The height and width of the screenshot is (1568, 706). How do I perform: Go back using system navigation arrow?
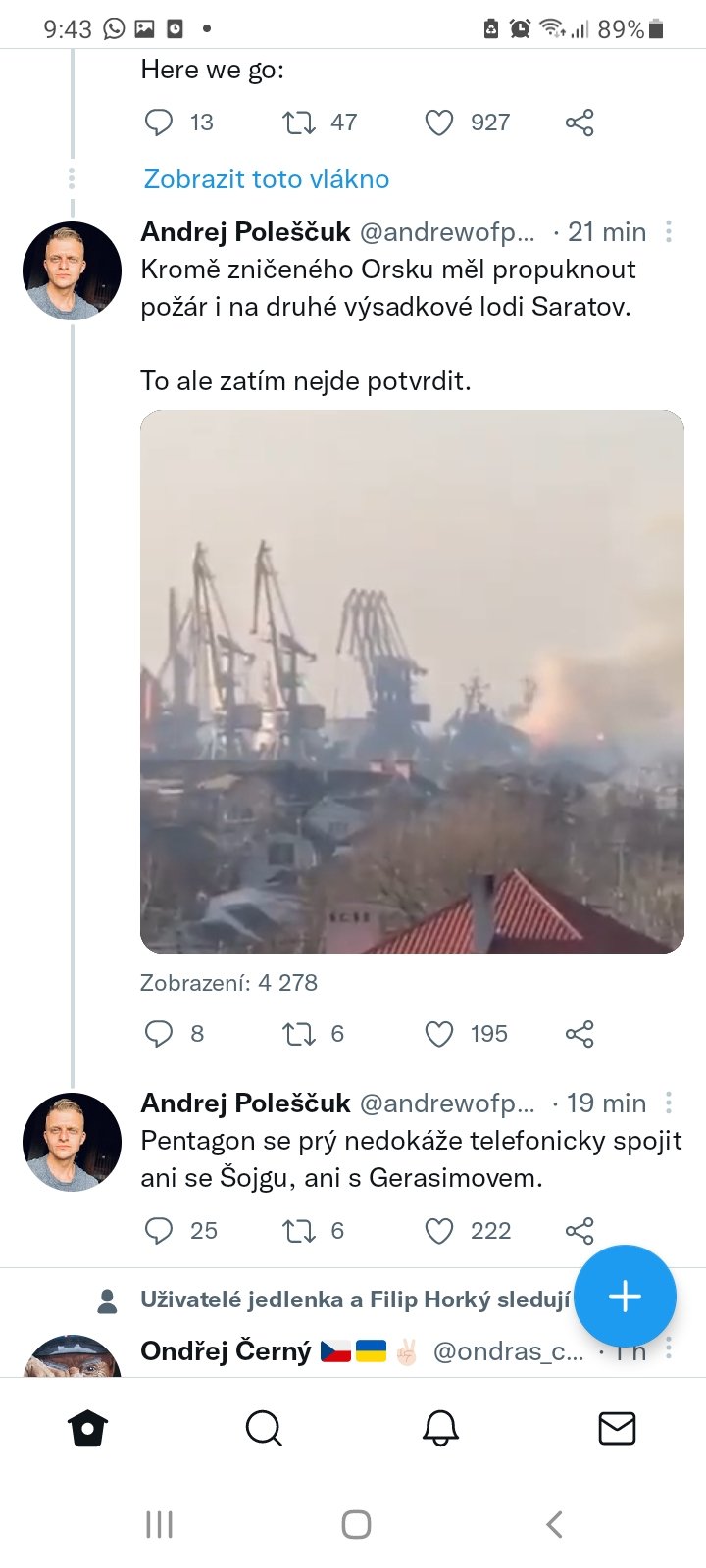click(x=554, y=1524)
